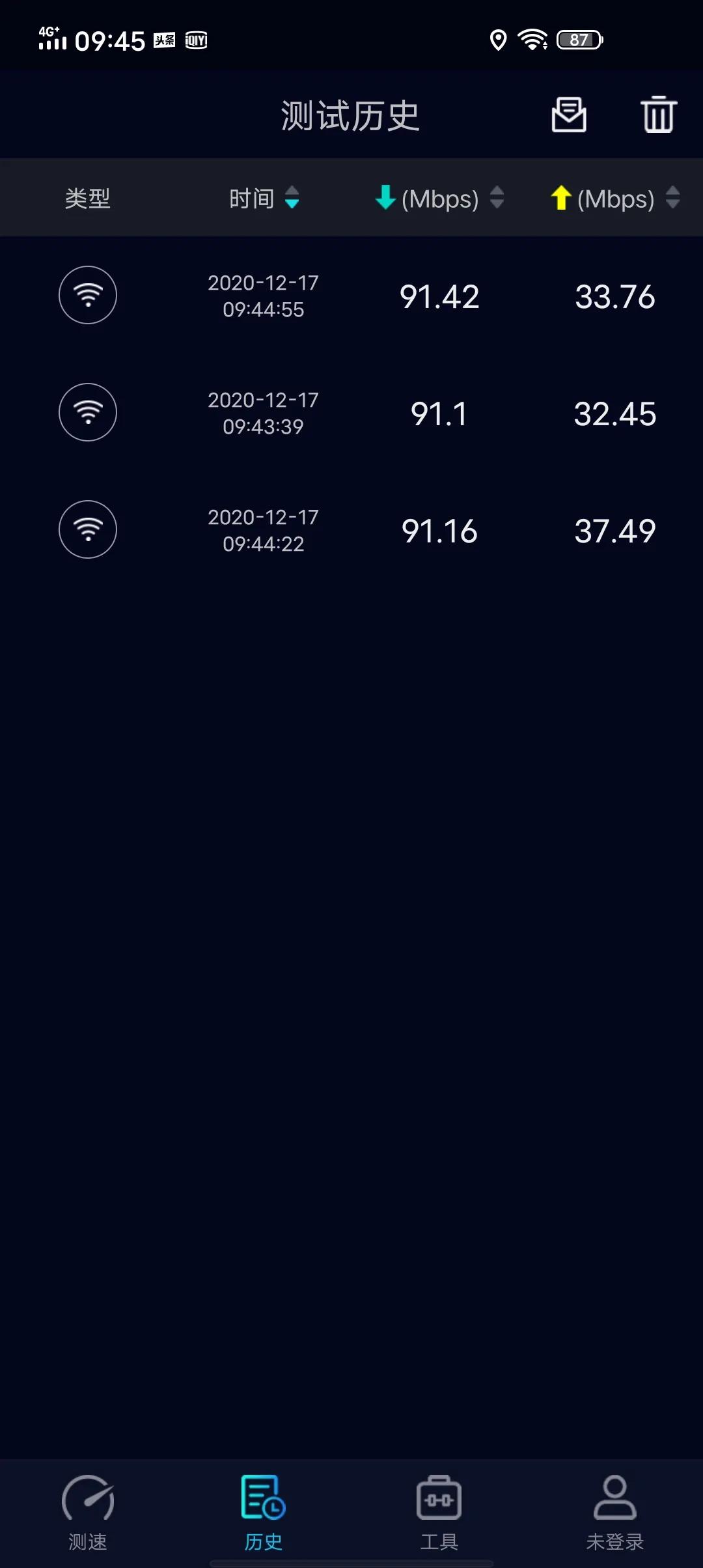Sort by download speed Mbps column
Image resolution: width=703 pixels, height=1568 pixels.
point(440,198)
